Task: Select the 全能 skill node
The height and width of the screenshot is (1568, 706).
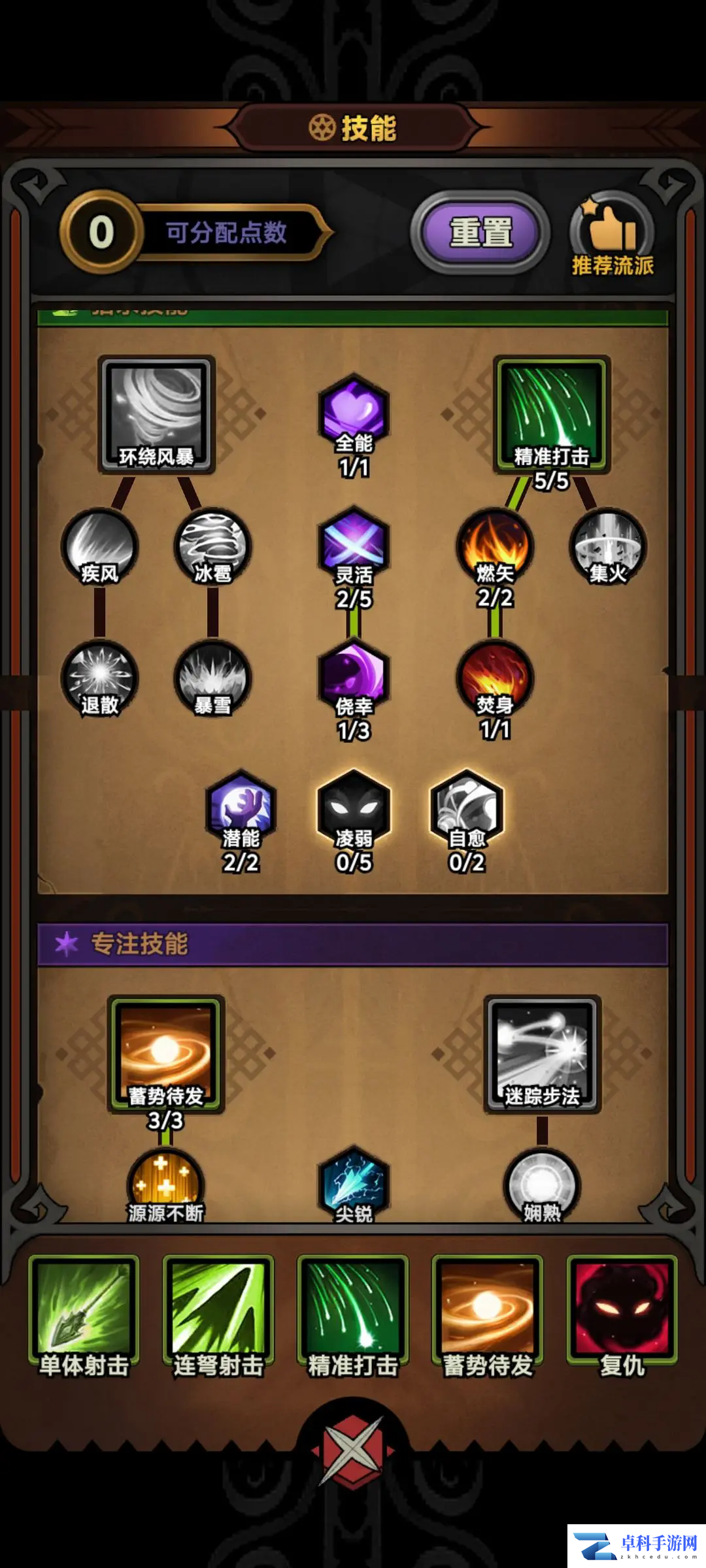Action: [x=354, y=415]
